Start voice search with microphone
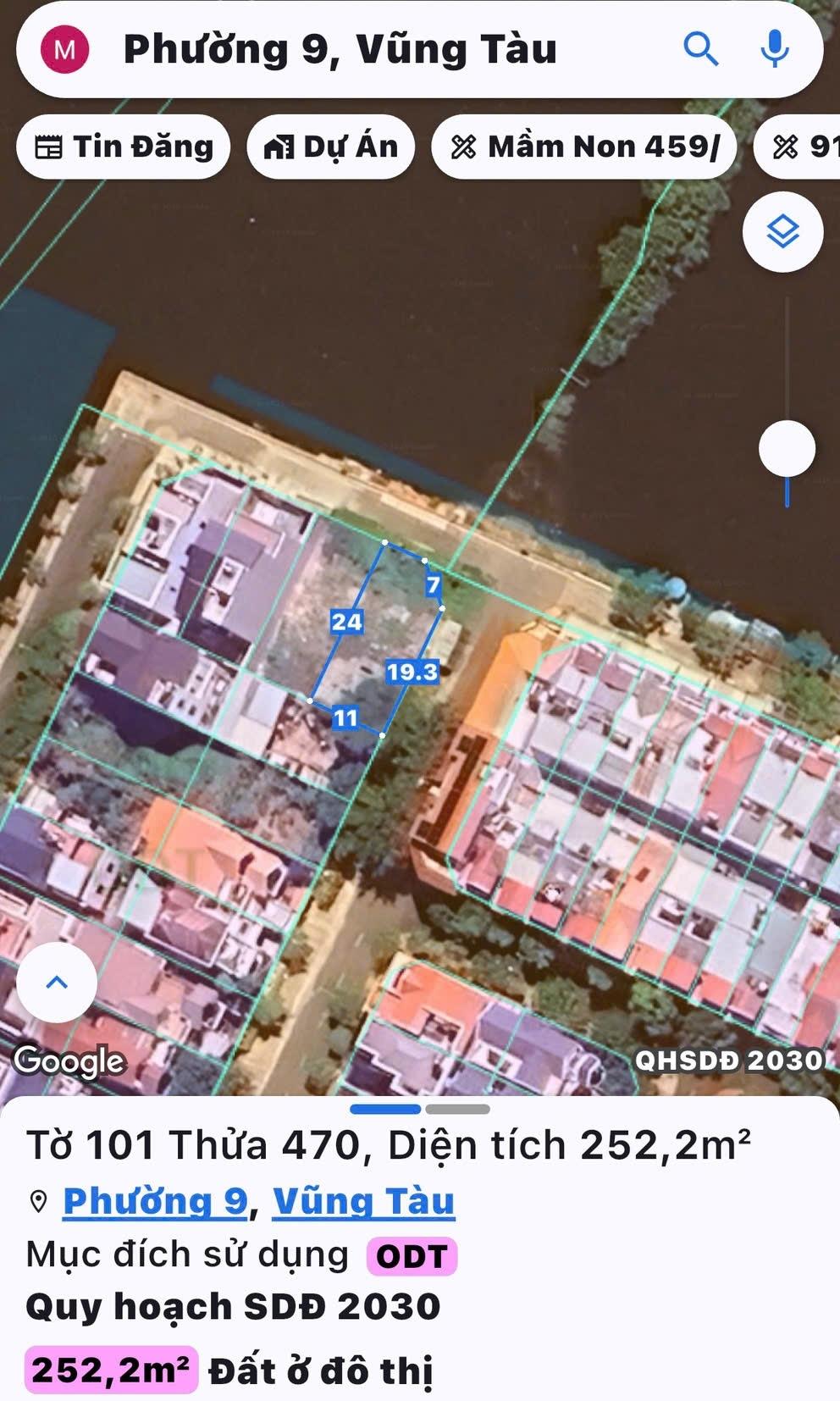Image resolution: width=840 pixels, height=1401 pixels. [x=774, y=49]
